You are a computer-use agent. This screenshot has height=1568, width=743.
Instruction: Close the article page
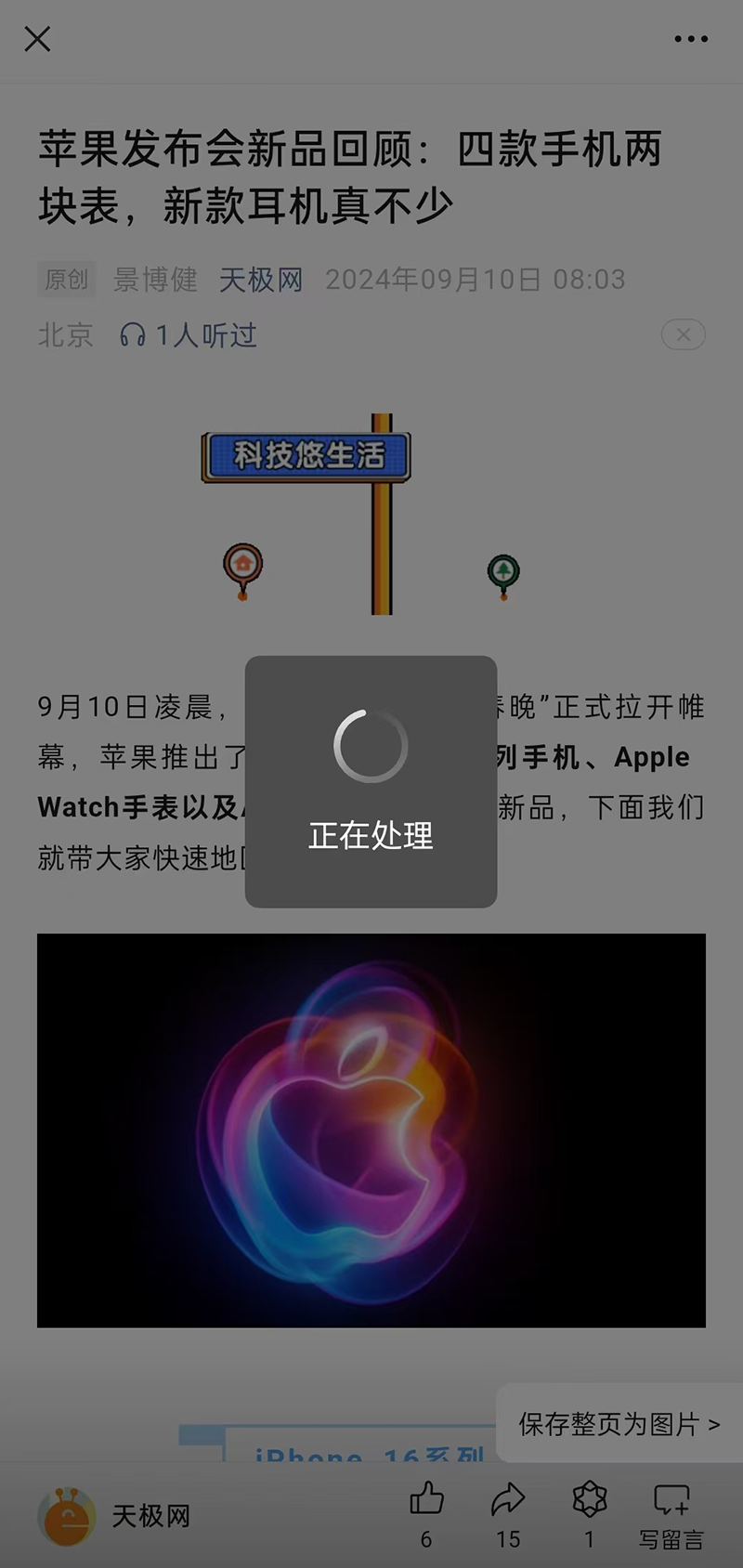tap(37, 39)
